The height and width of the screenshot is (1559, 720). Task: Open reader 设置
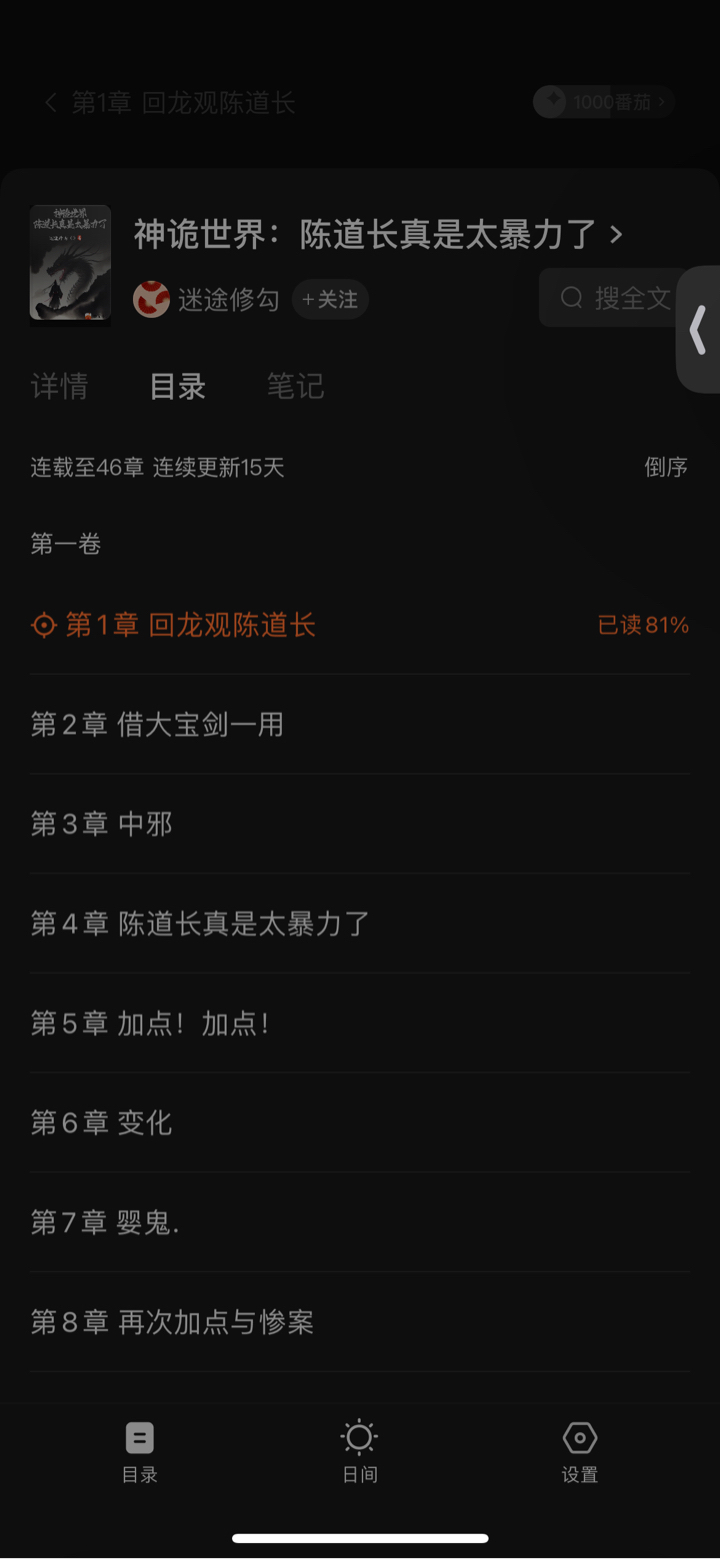click(580, 1450)
